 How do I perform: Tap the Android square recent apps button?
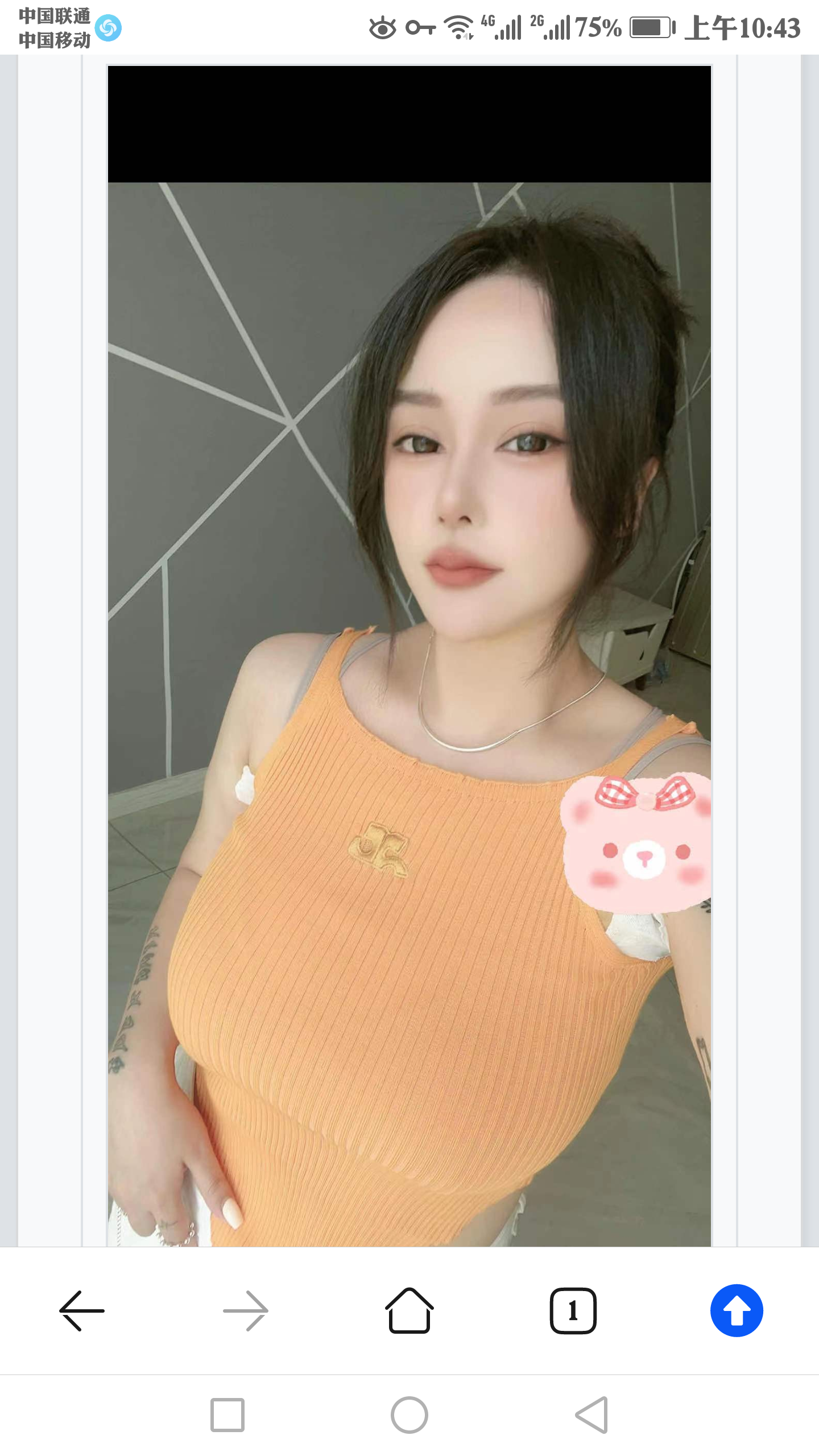(226, 1414)
